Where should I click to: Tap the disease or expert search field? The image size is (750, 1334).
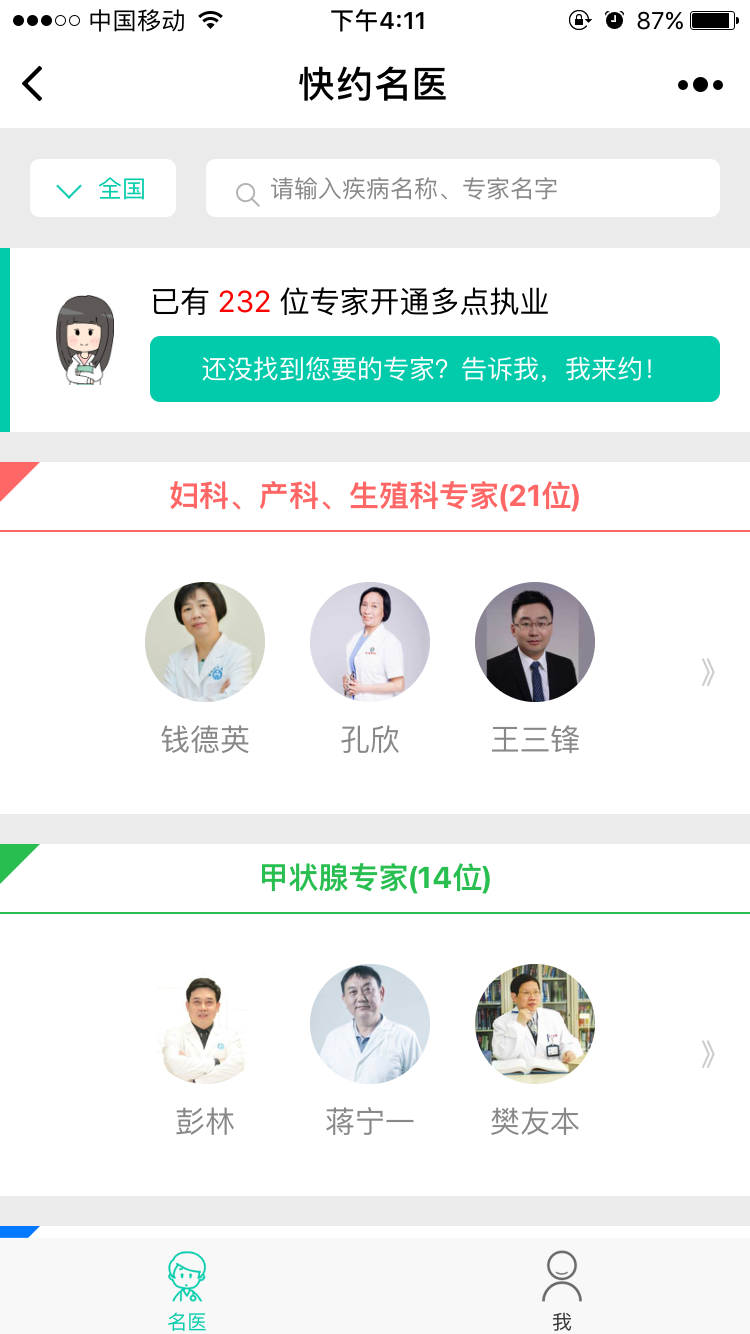click(x=462, y=188)
